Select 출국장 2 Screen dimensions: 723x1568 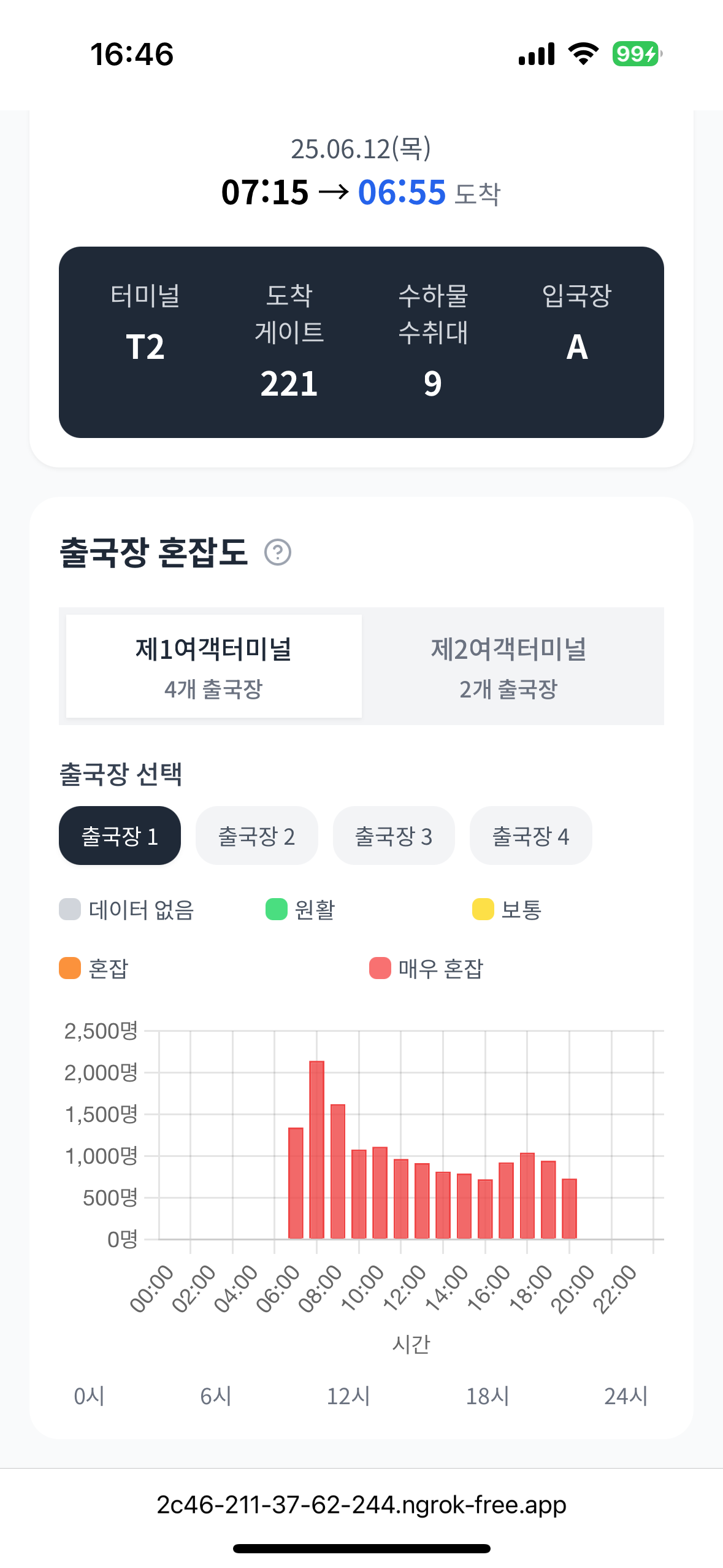(256, 836)
